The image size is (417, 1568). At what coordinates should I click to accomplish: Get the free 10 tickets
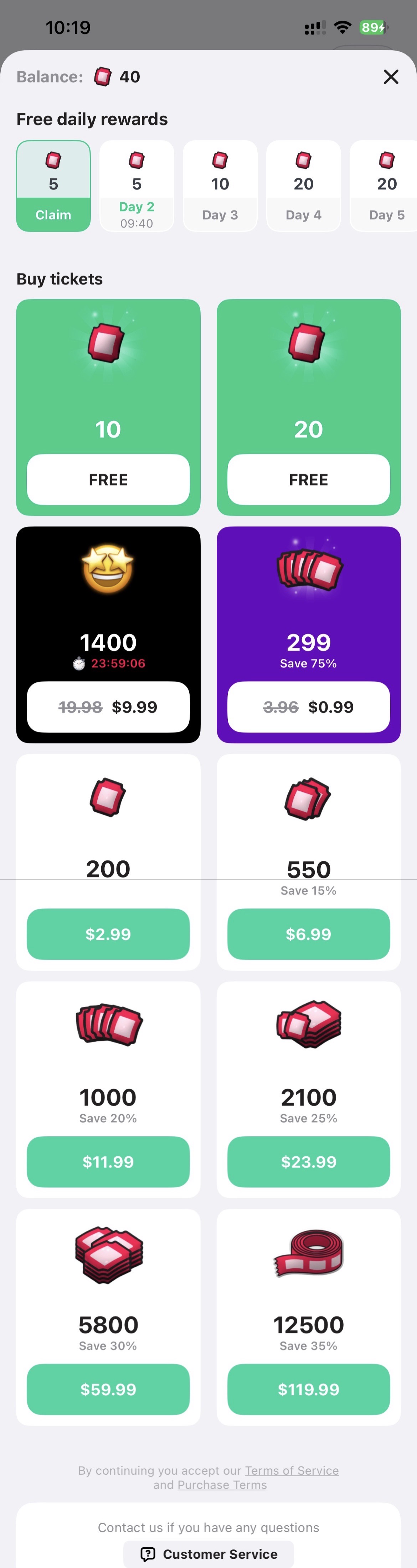(108, 479)
